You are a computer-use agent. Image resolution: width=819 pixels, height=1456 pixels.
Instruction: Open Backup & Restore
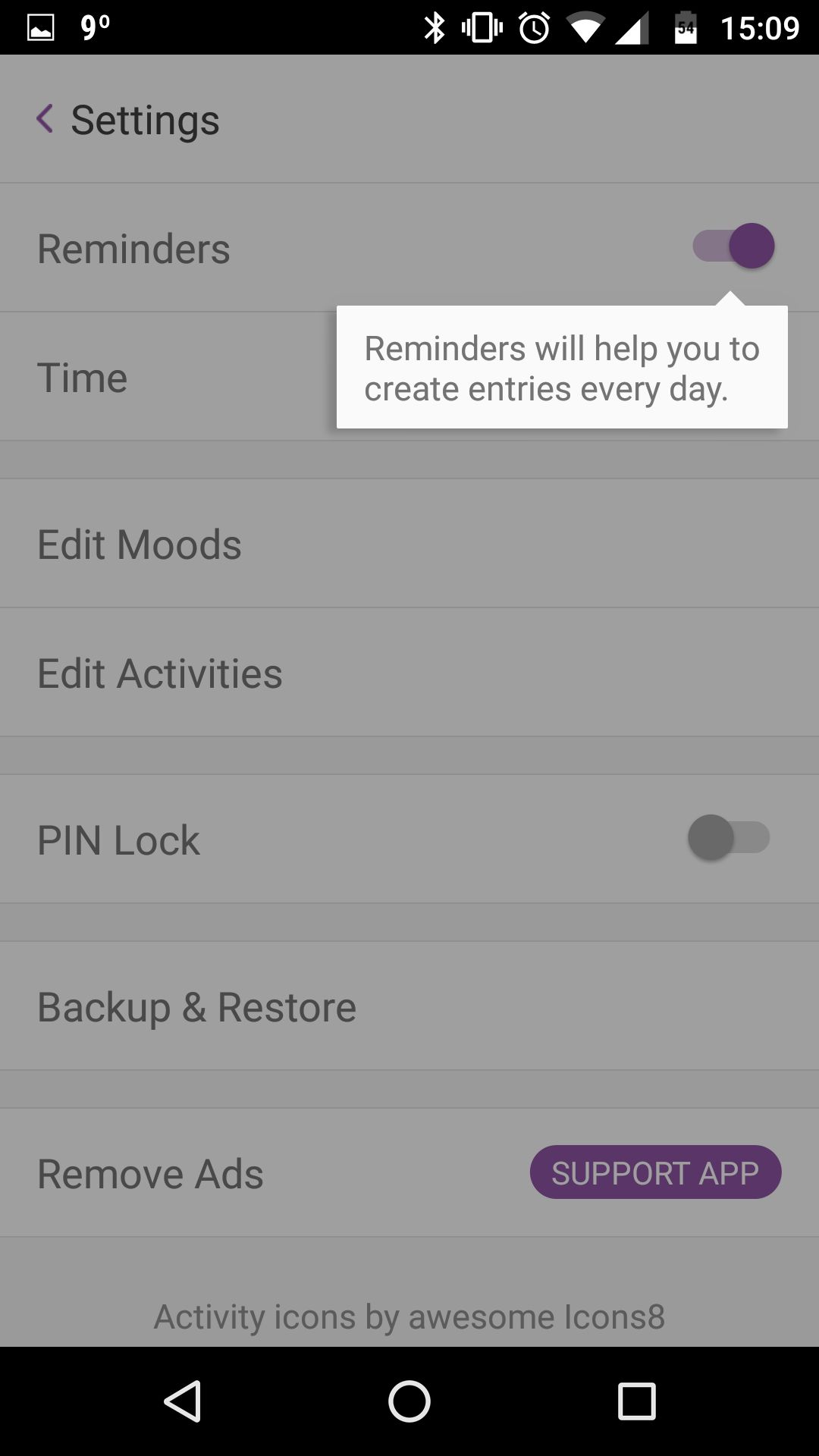tap(409, 1006)
